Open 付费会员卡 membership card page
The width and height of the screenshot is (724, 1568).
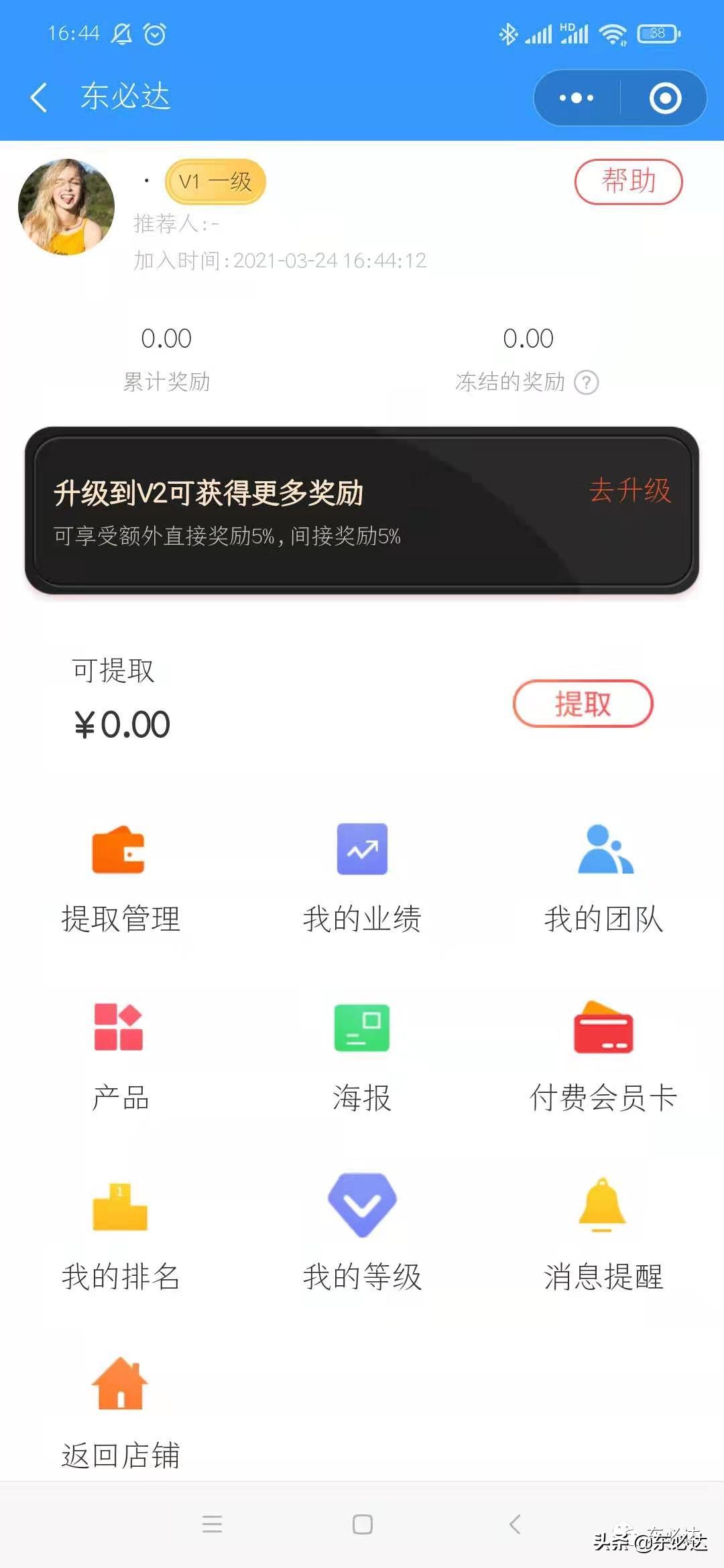[x=603, y=1055]
